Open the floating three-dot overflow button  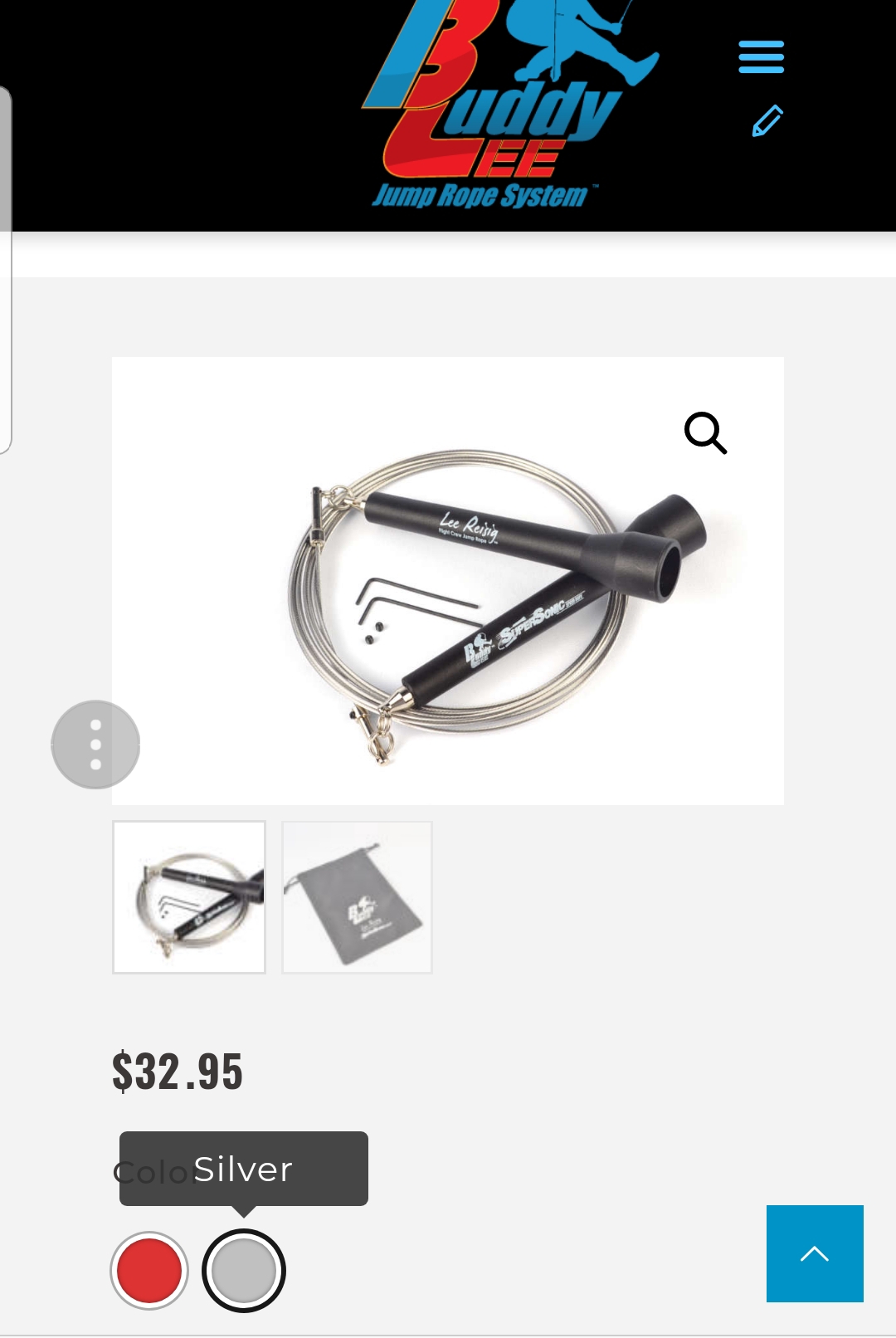click(95, 745)
